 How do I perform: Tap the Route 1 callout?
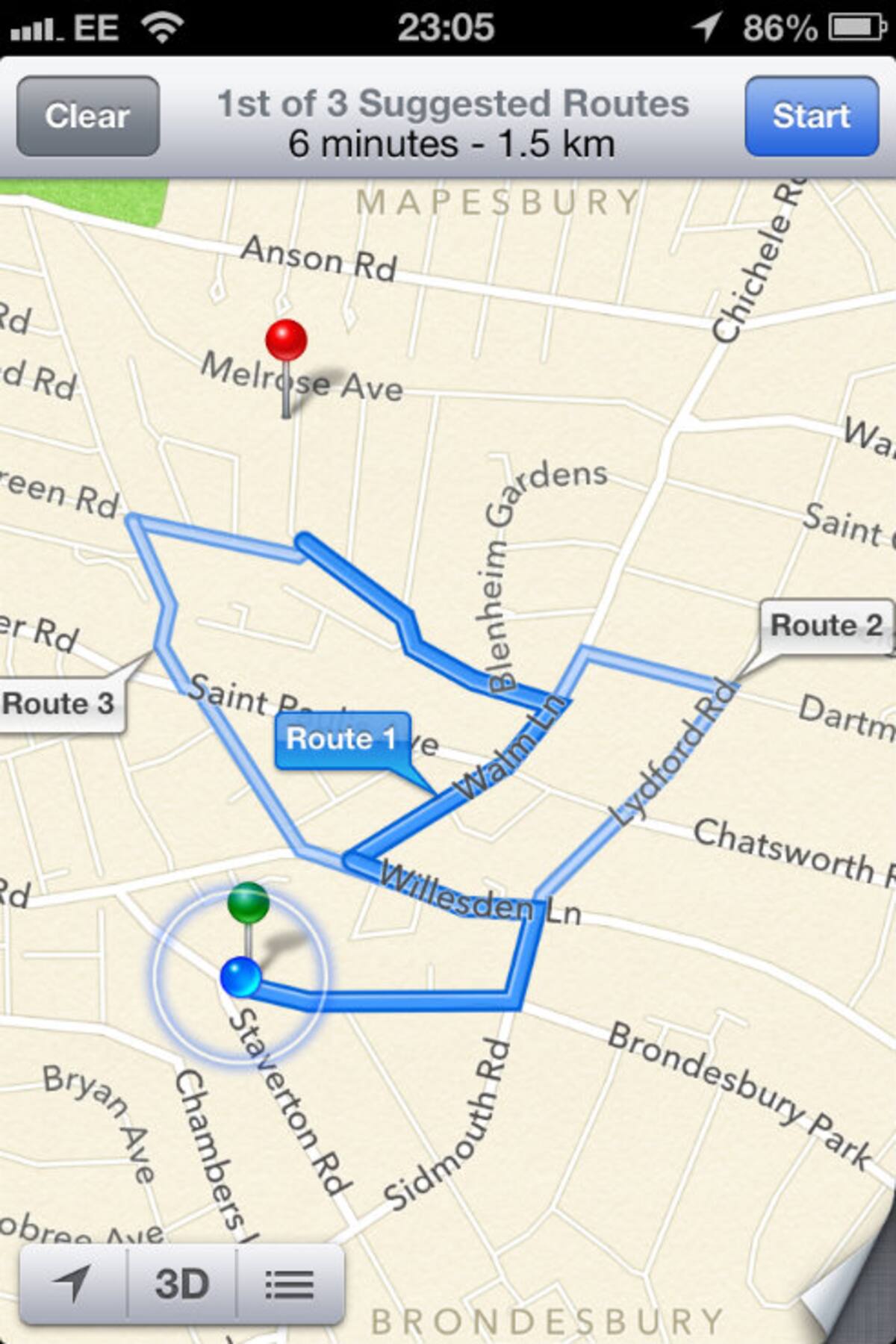point(342,739)
